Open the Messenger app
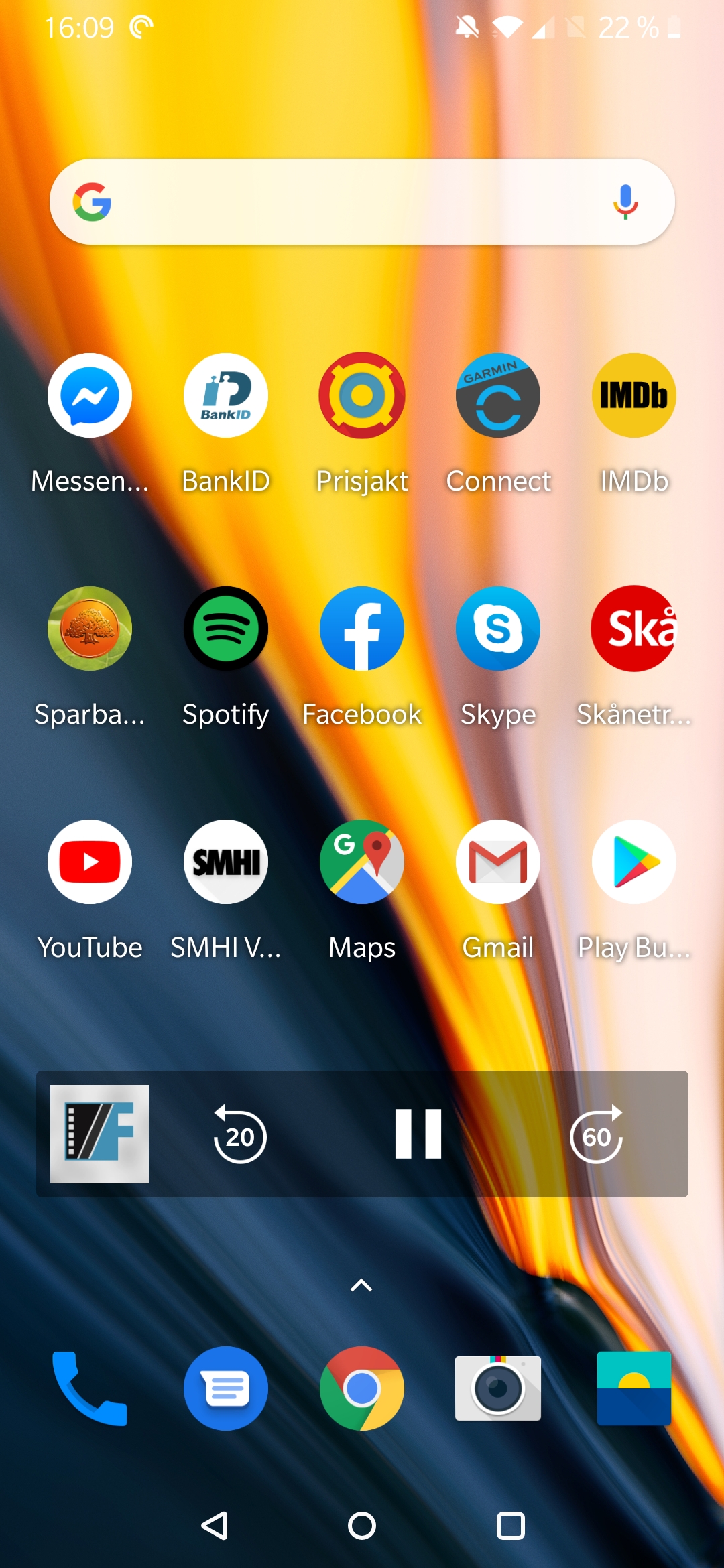The width and height of the screenshot is (724, 1568). (90, 395)
